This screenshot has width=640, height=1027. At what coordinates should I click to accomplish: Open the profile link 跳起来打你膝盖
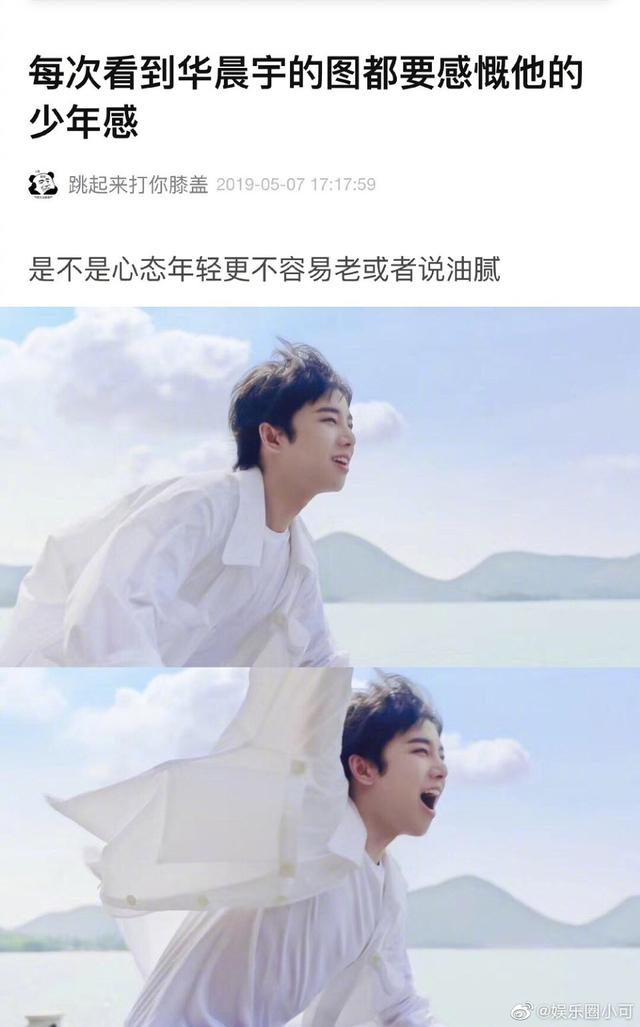pyautogui.click(x=138, y=184)
